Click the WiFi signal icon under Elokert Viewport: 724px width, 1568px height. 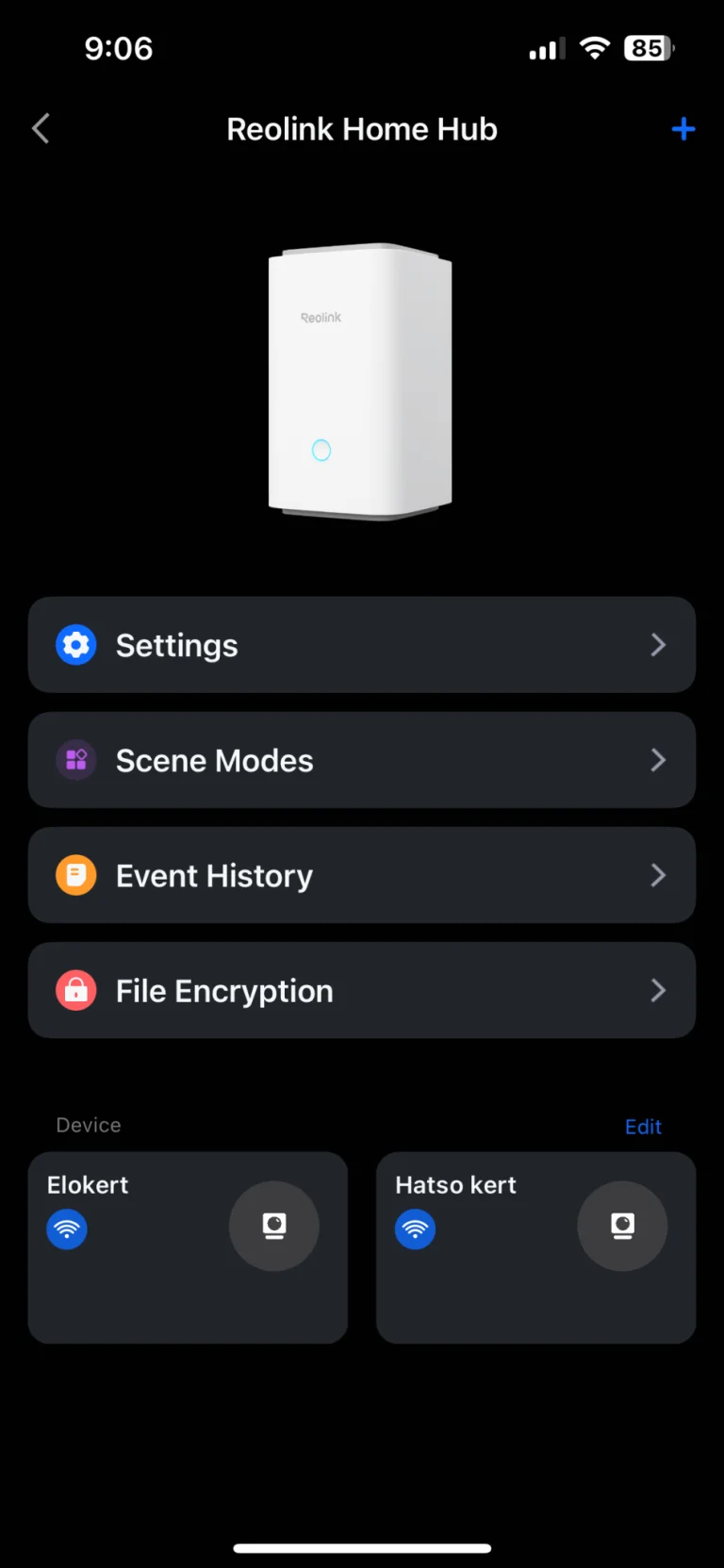(66, 1230)
